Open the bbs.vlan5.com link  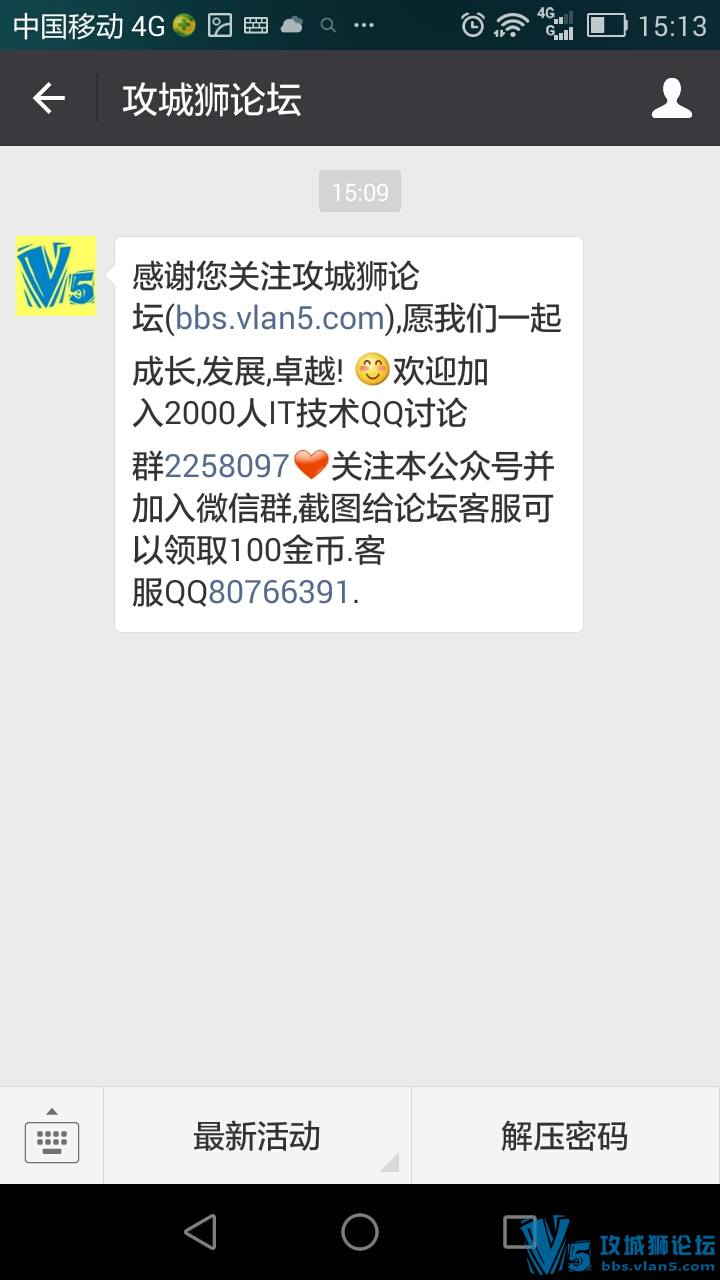(x=281, y=319)
